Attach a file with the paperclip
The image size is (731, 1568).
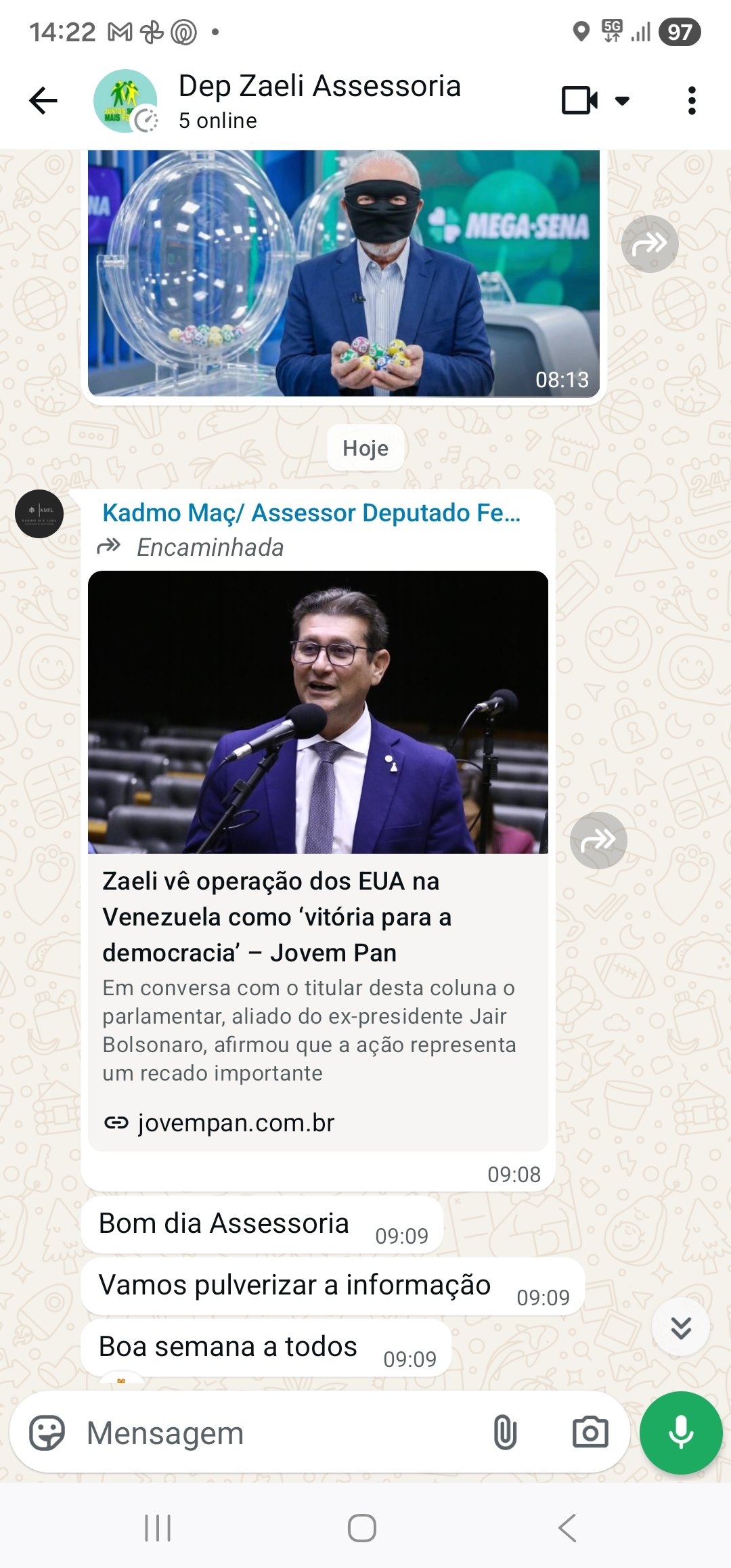(x=505, y=1433)
